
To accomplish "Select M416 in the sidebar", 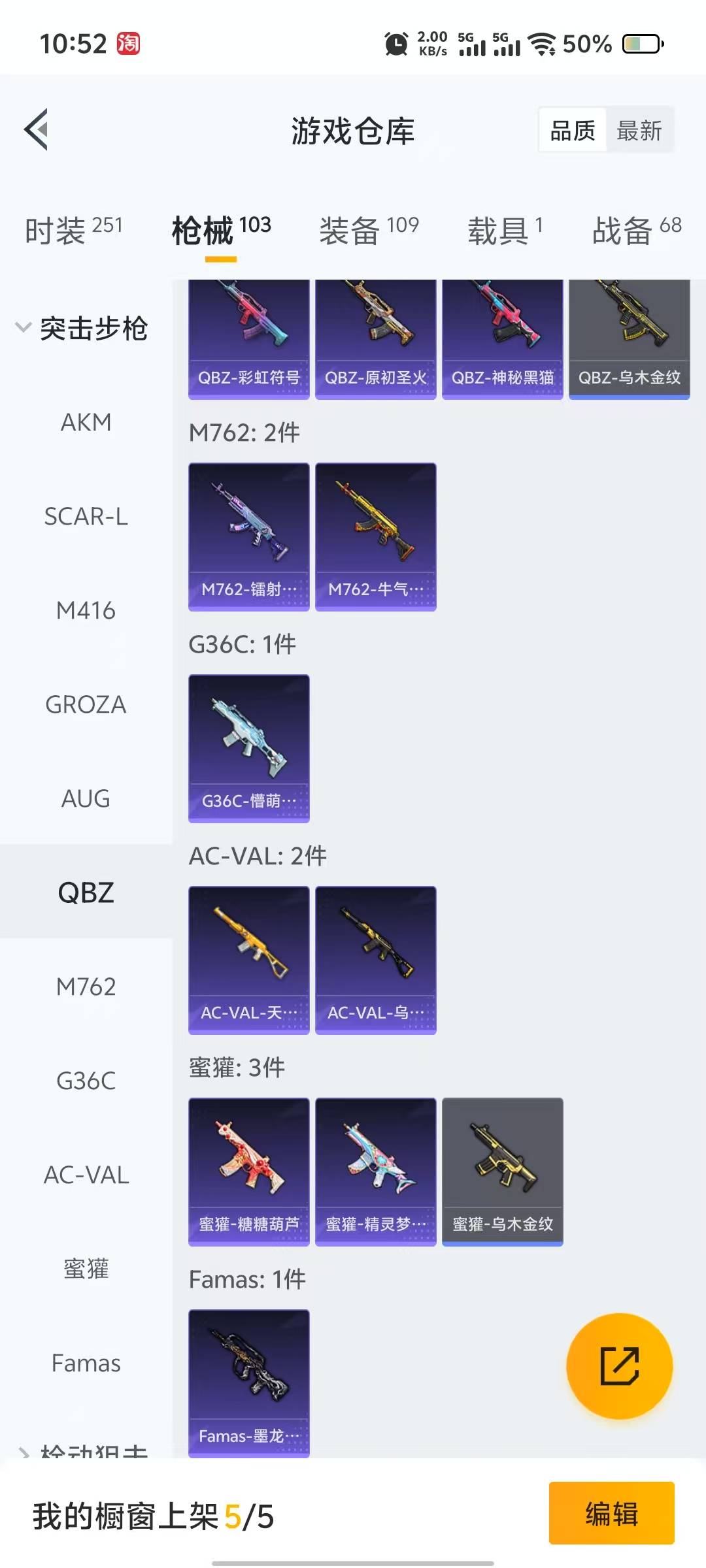I will 86,611.
